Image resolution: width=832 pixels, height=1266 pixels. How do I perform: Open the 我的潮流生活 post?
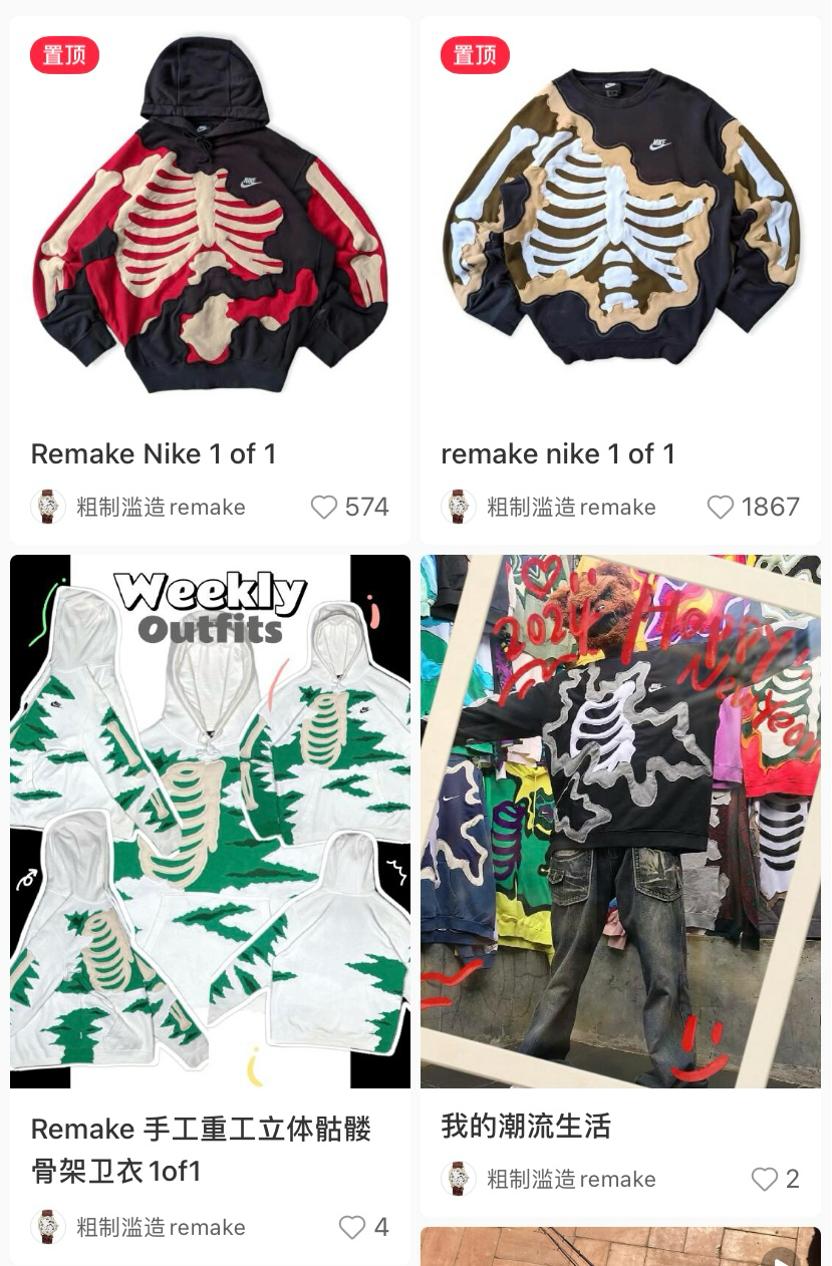point(620,820)
